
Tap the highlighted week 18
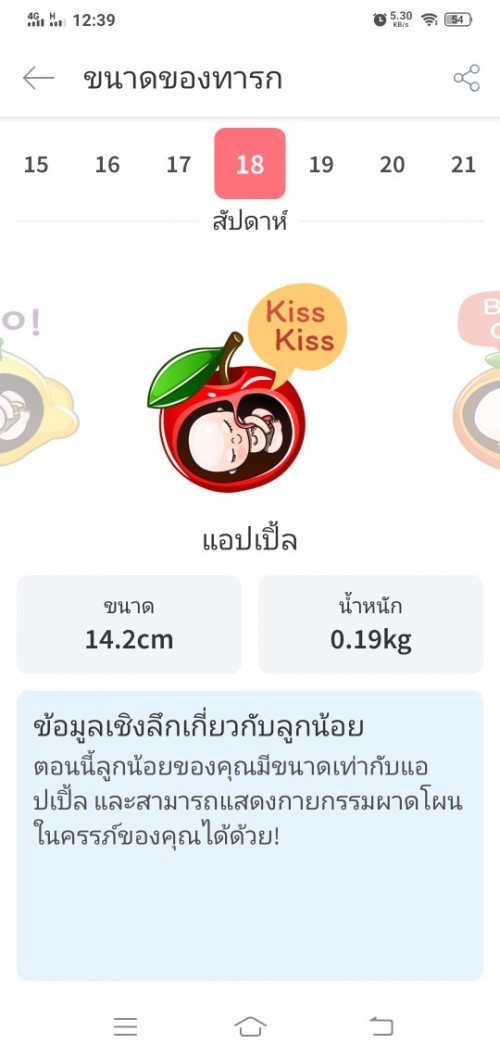(250, 164)
